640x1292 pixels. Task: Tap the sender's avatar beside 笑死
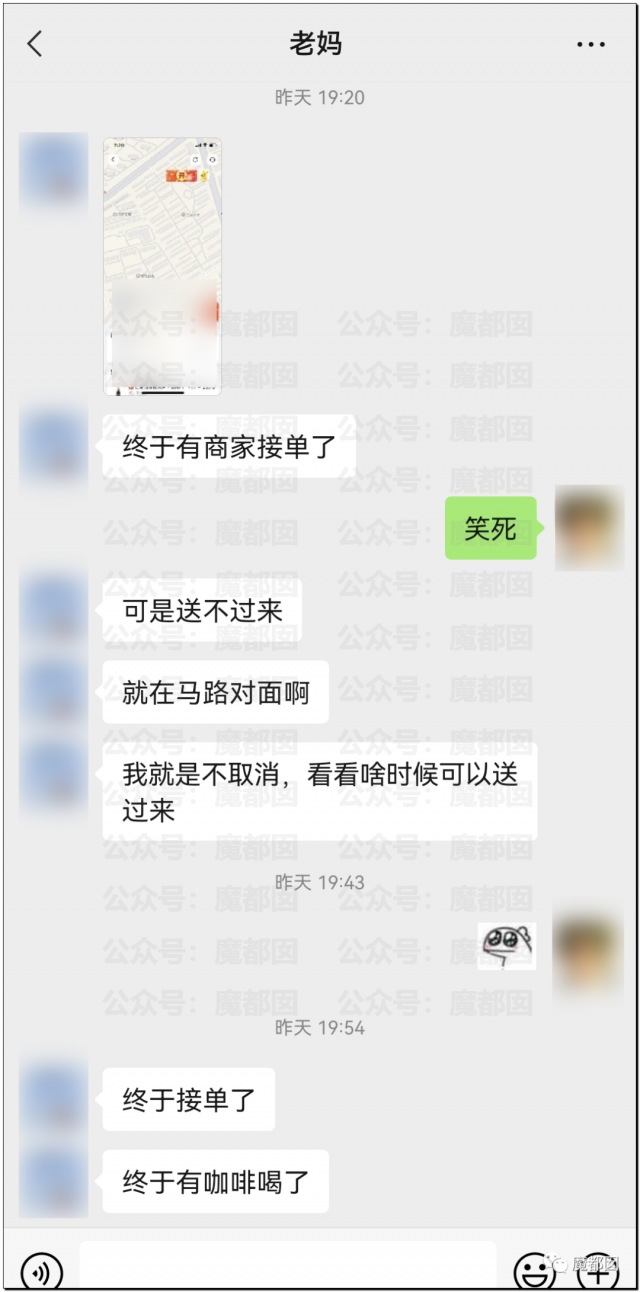click(589, 528)
